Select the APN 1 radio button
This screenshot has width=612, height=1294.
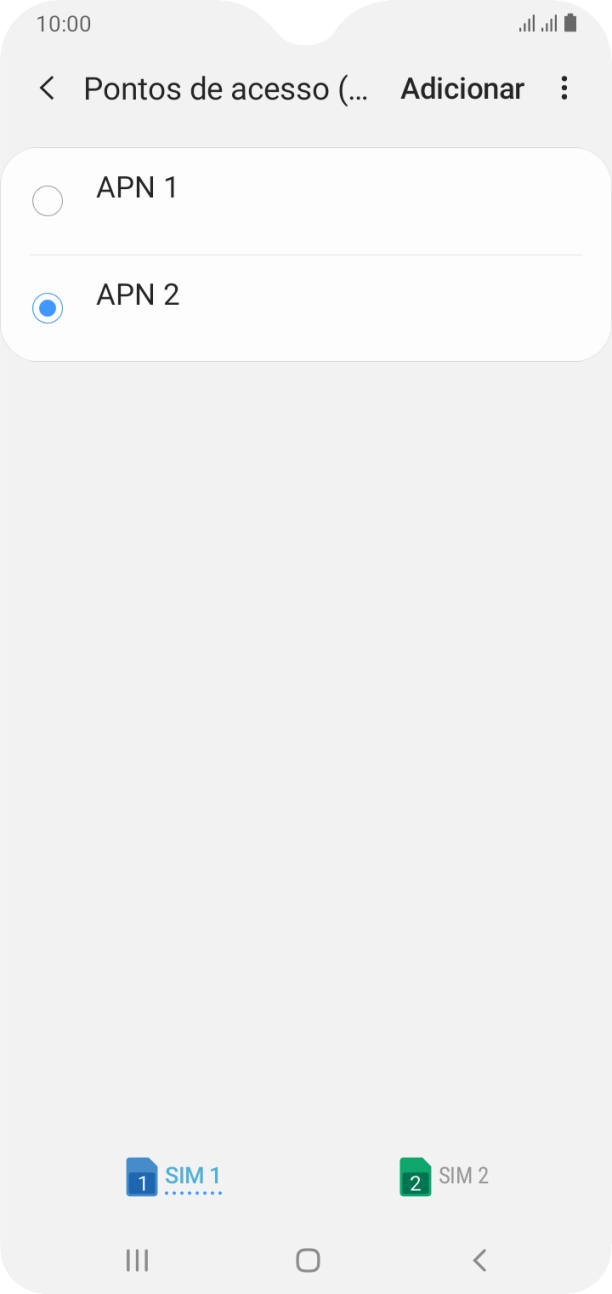point(47,201)
